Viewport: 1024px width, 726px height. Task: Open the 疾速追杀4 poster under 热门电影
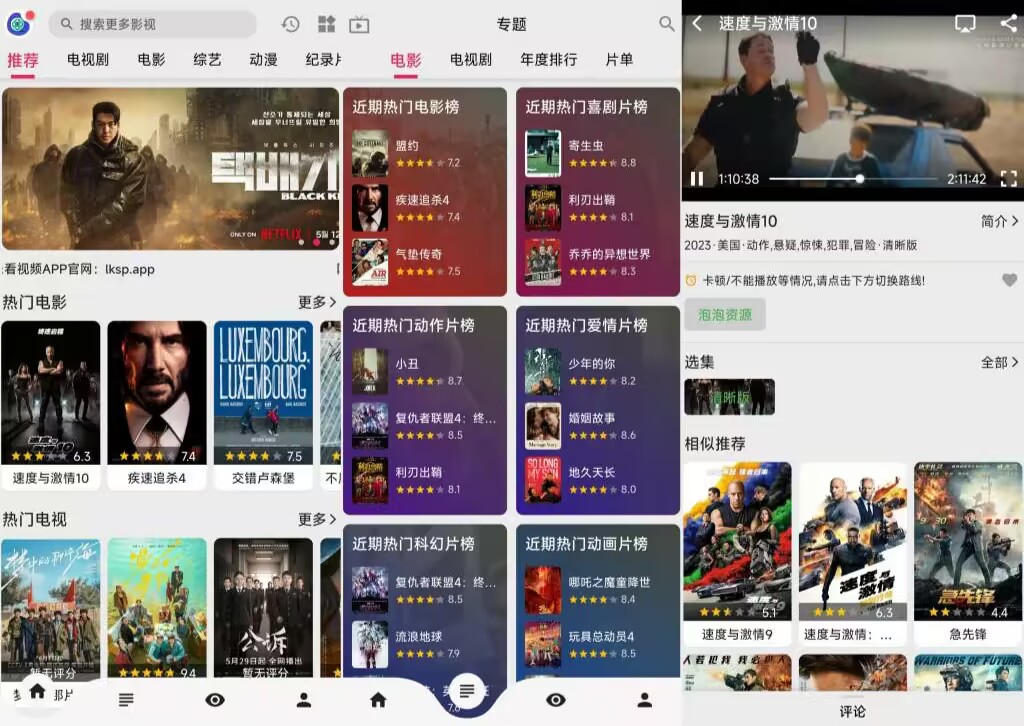tap(157, 393)
